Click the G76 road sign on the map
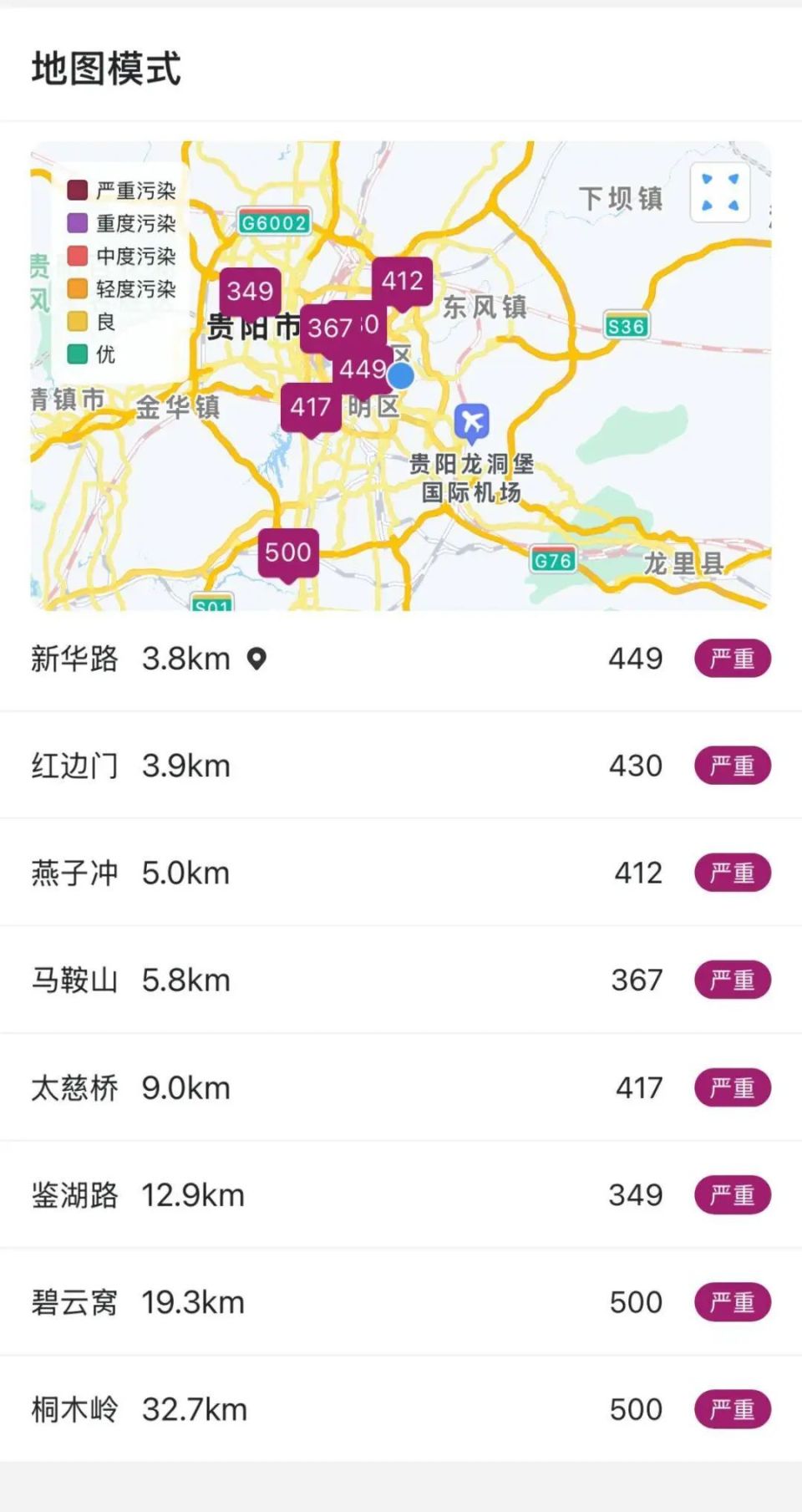Image resolution: width=802 pixels, height=1512 pixels. pos(554,561)
